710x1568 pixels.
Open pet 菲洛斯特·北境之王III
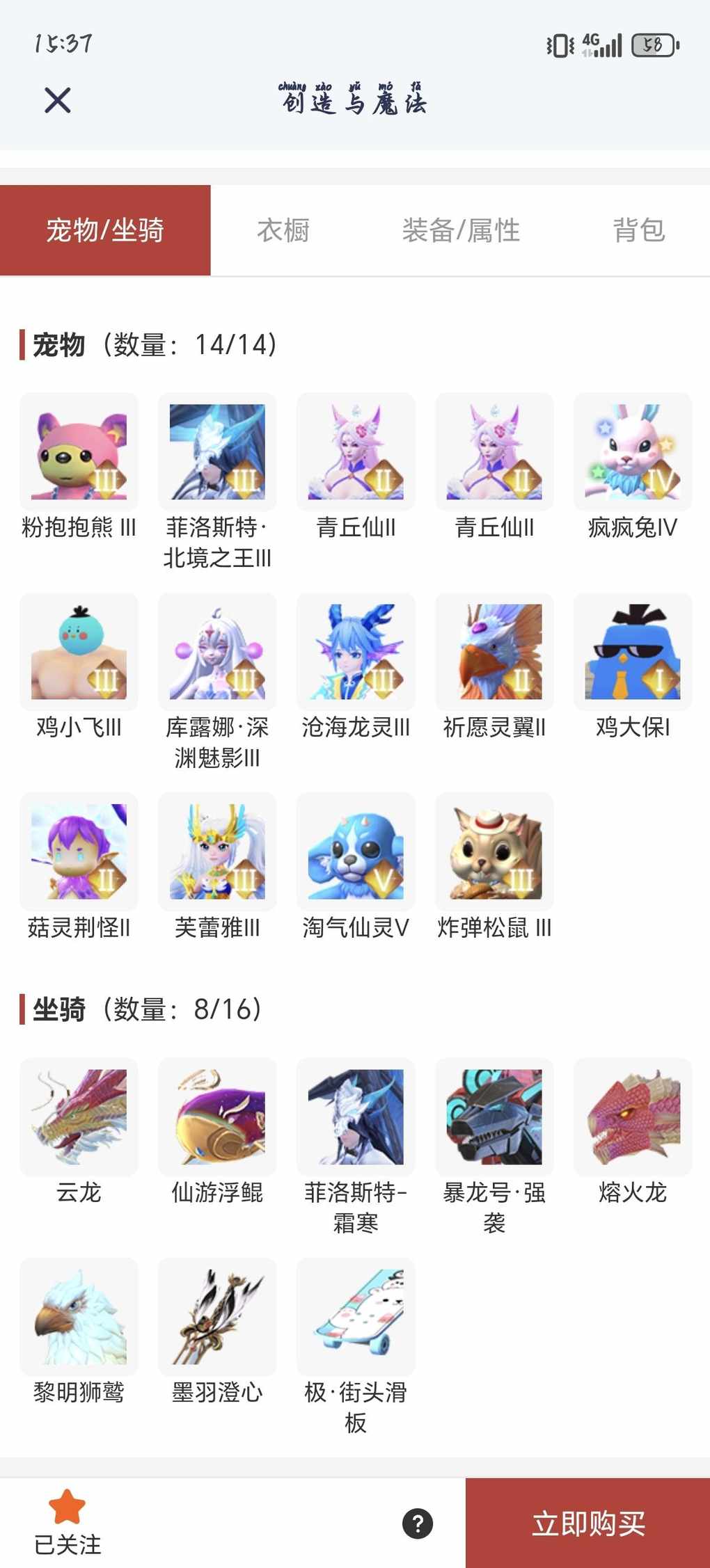tap(217, 452)
